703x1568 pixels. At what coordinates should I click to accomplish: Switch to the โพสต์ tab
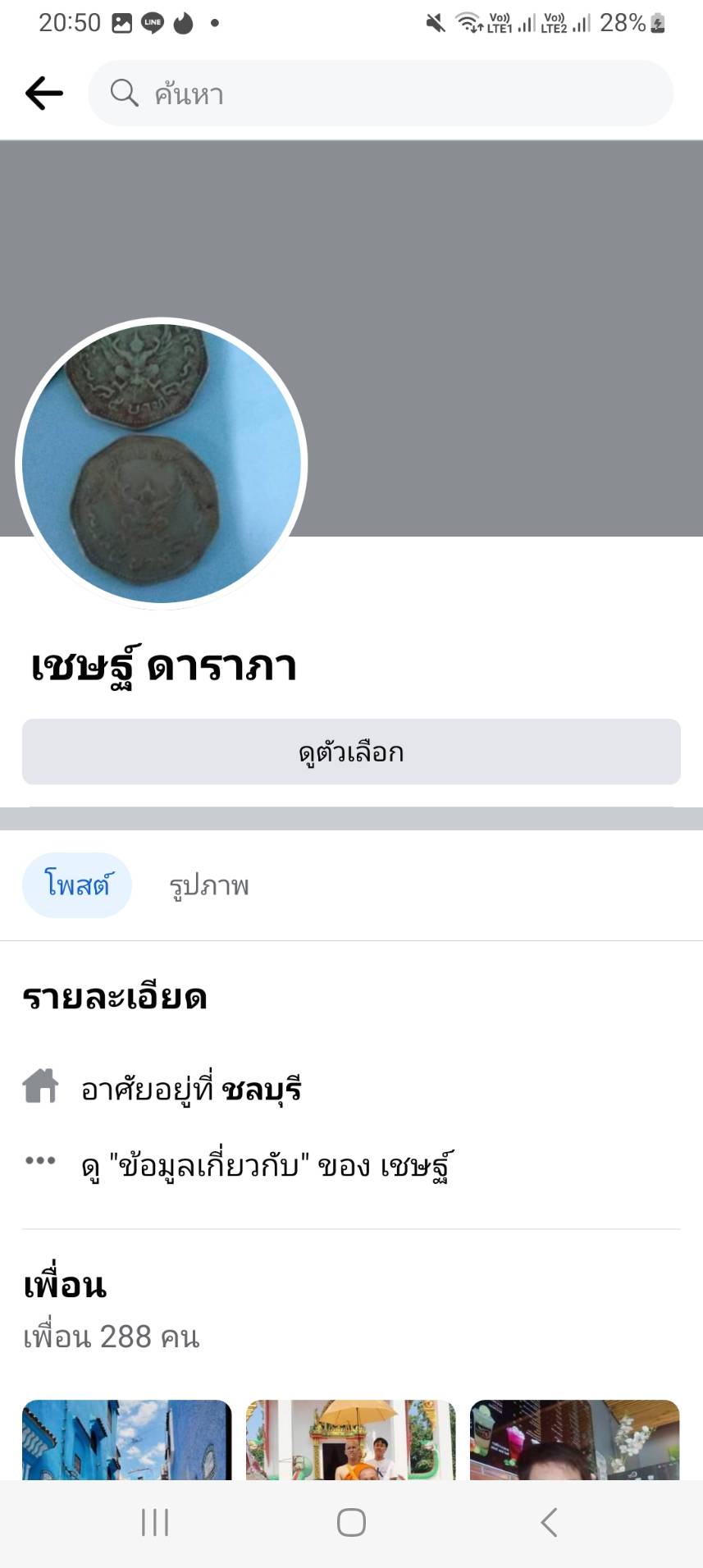[77, 885]
